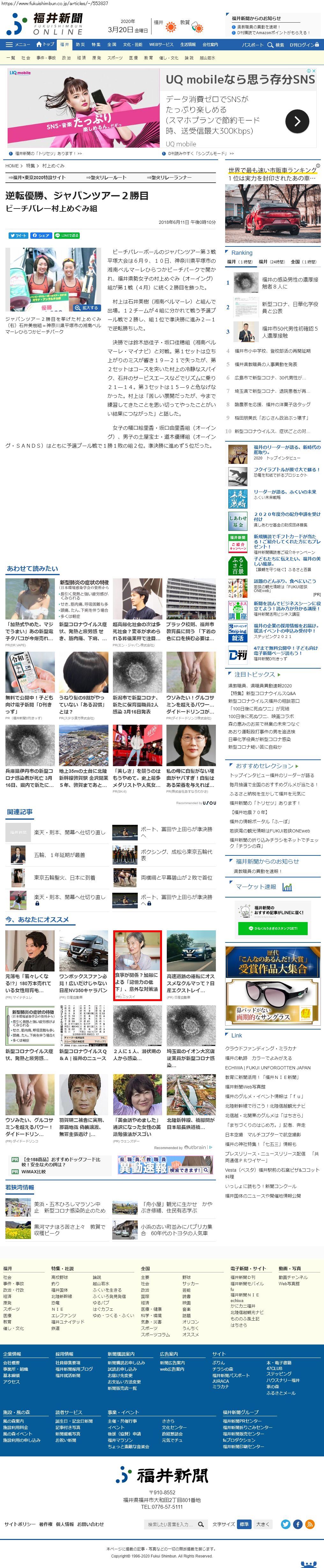Go to the トップ home tab
The width and height of the screenshot is (324, 1568).
[x=46, y=44]
